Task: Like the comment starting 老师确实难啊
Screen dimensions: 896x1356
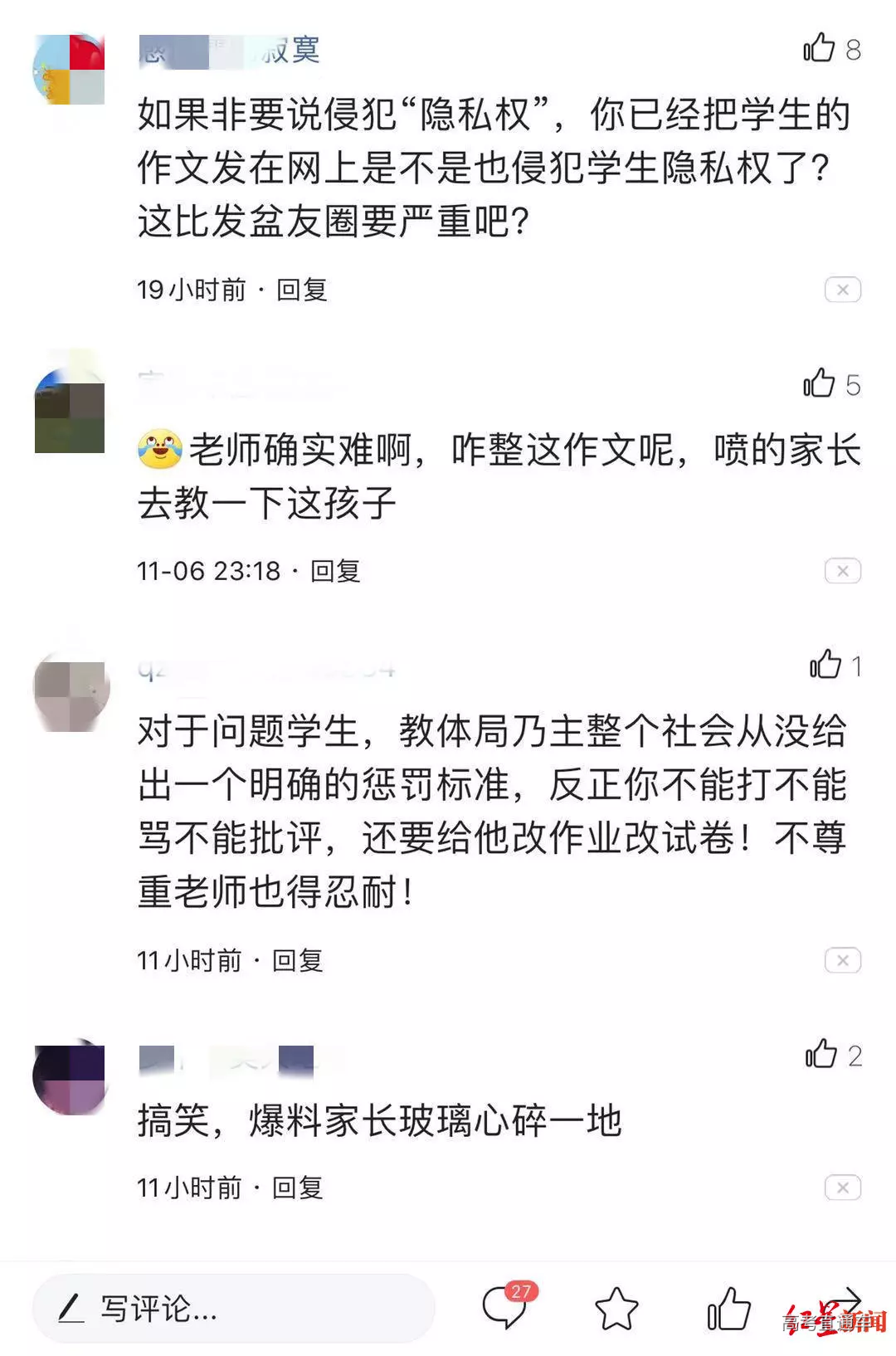Action: pyautogui.click(x=820, y=384)
